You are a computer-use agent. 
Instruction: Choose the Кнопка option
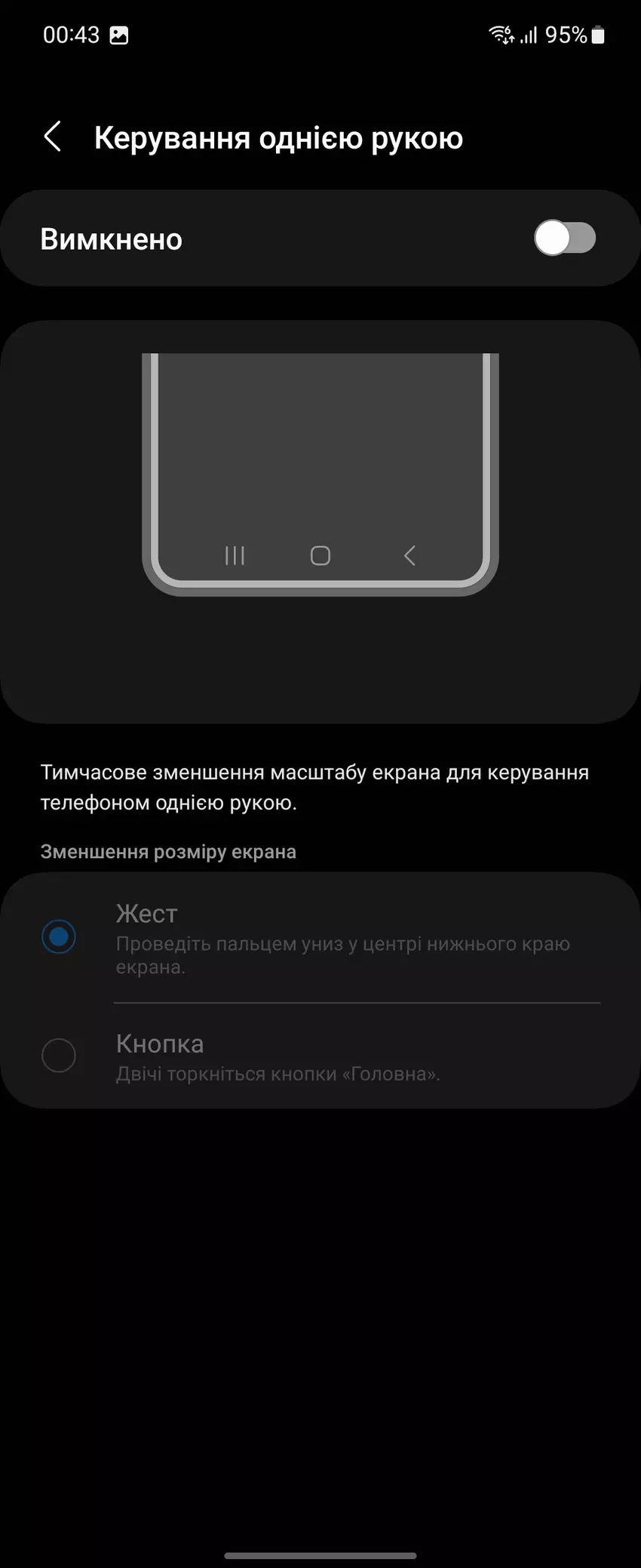click(59, 1055)
